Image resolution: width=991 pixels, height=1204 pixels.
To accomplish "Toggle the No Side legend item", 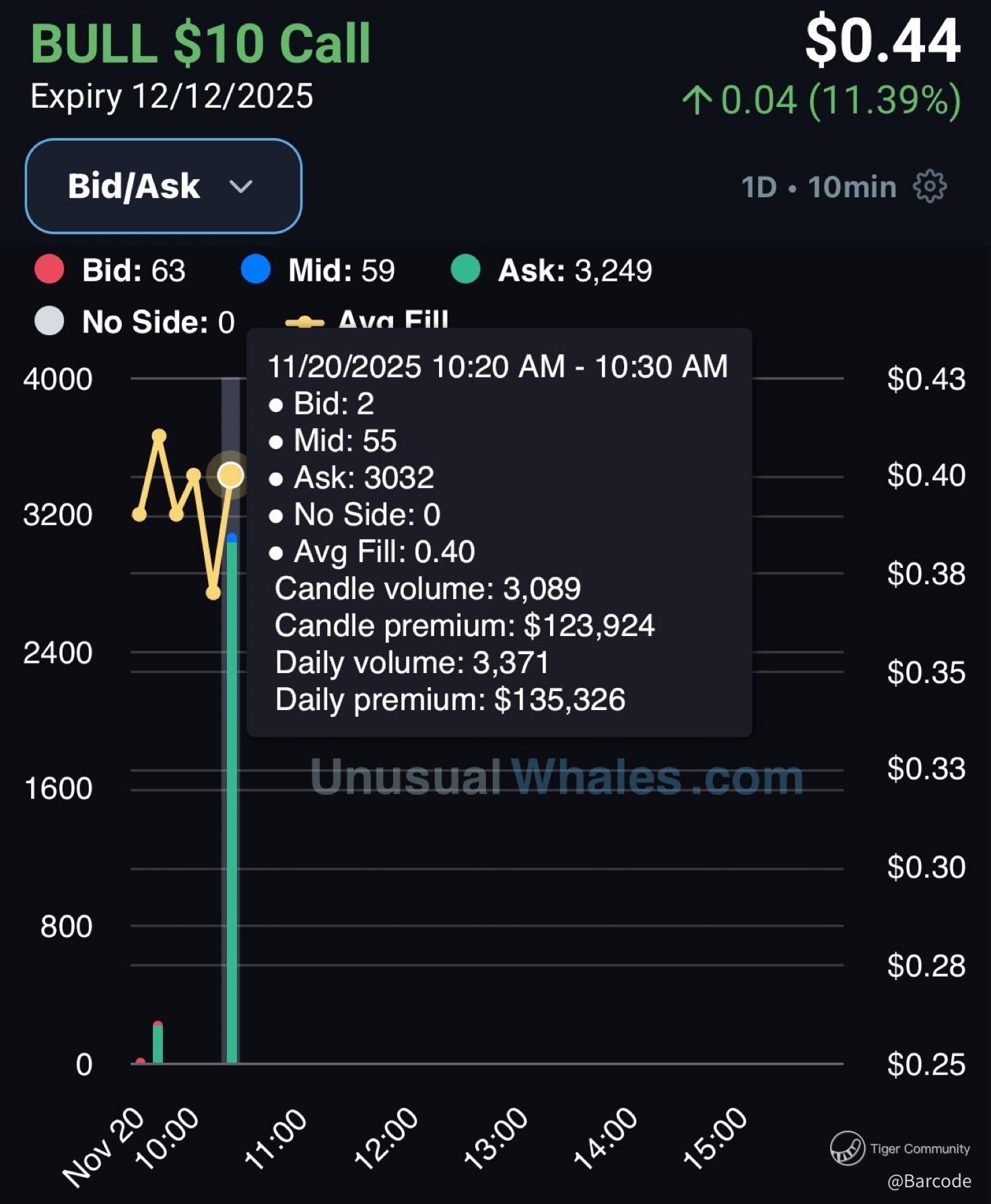I will (x=135, y=322).
